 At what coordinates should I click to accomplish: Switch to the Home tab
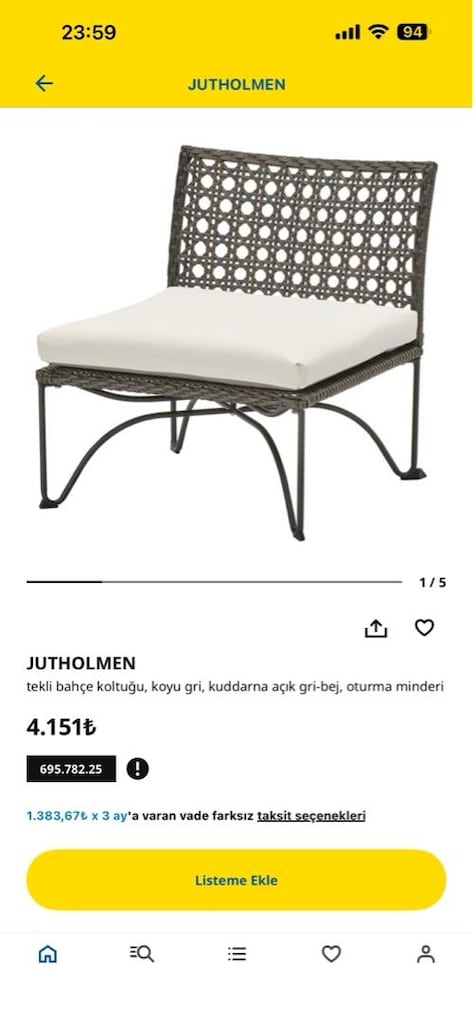click(x=48, y=954)
